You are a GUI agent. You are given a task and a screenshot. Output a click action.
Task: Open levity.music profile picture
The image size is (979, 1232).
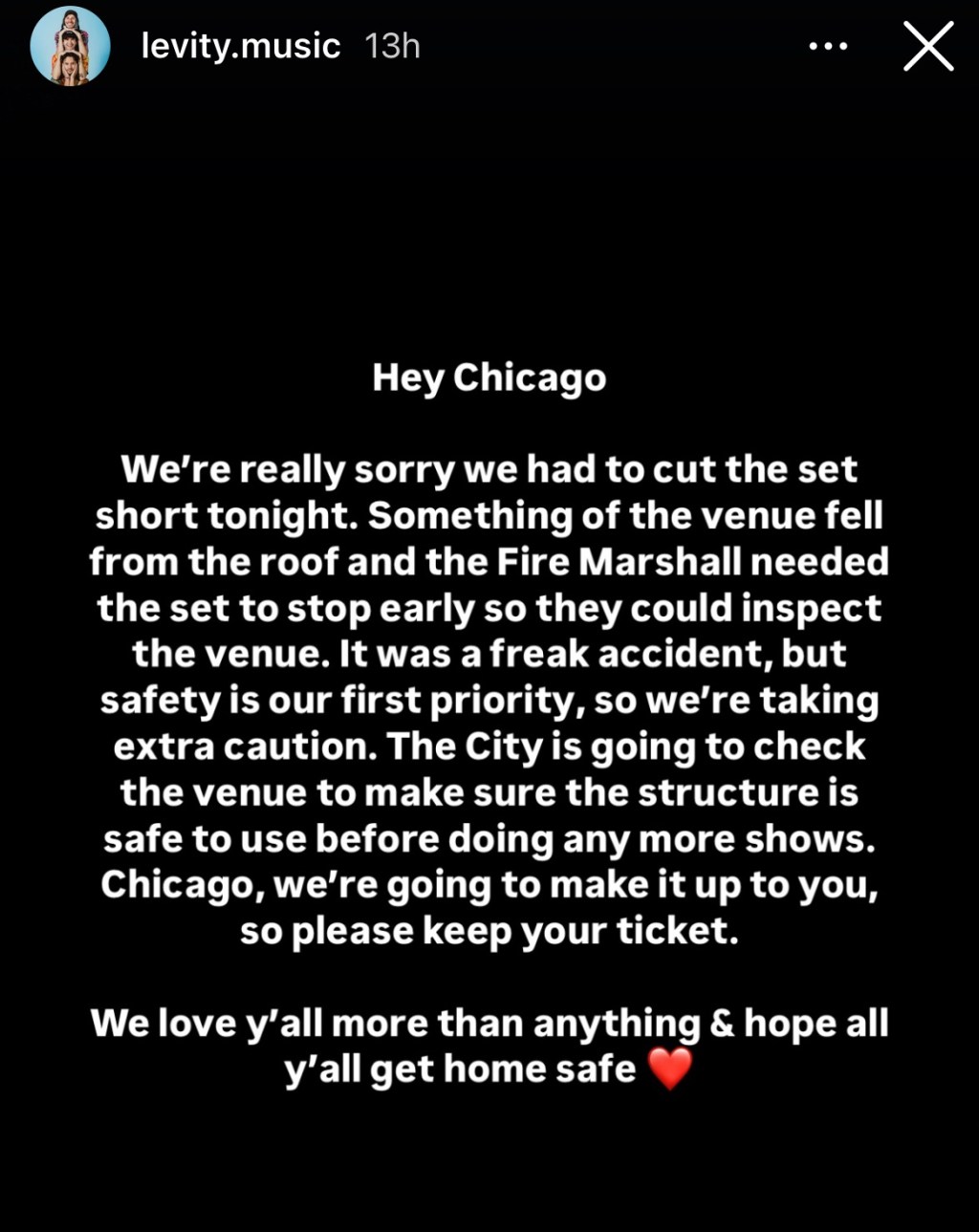point(70,46)
